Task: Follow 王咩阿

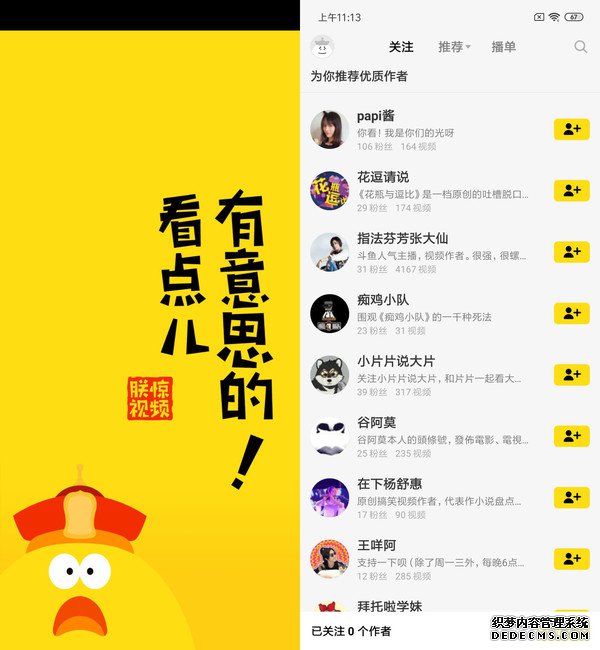Action: 571,559
